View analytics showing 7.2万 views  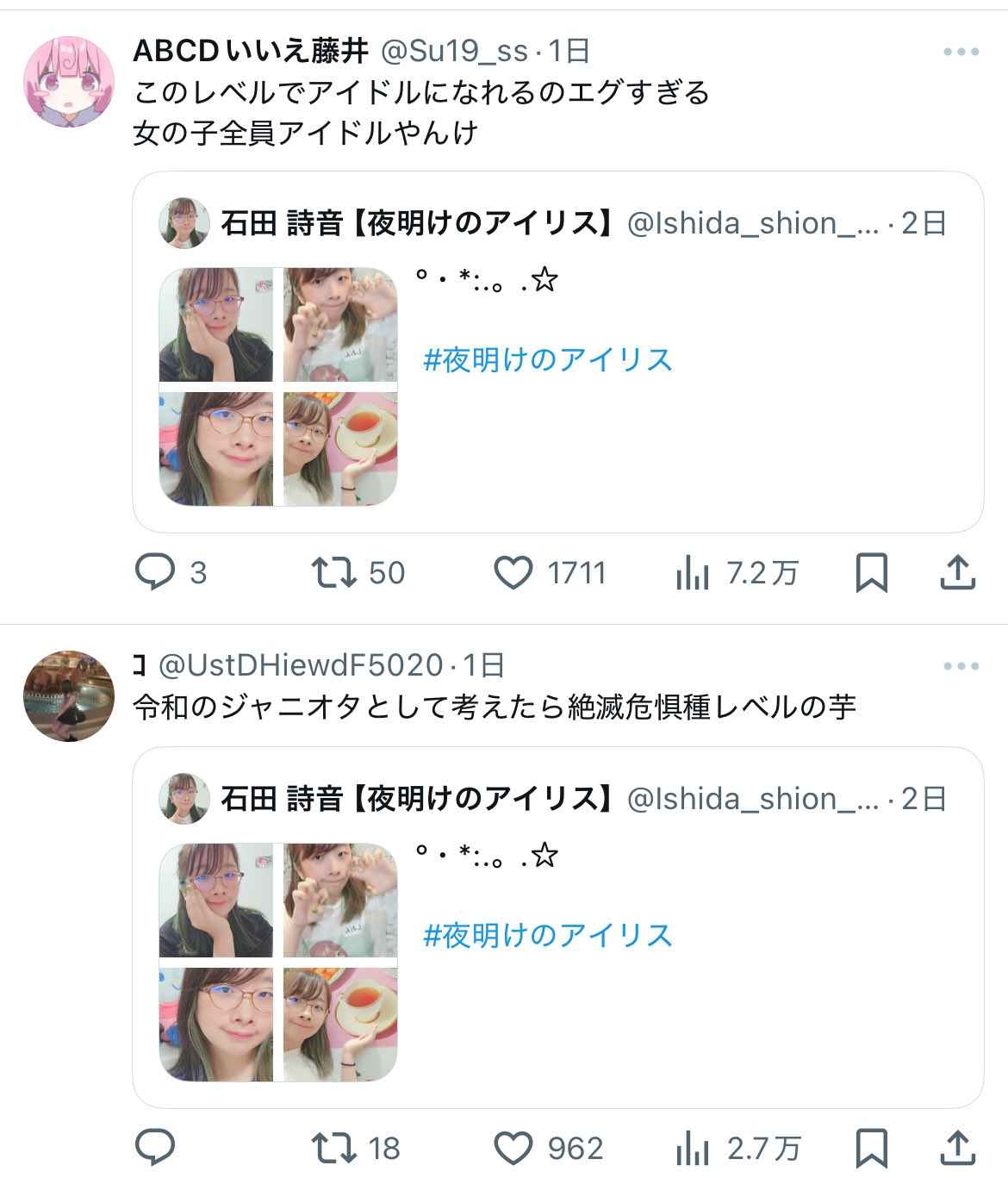coord(692,572)
